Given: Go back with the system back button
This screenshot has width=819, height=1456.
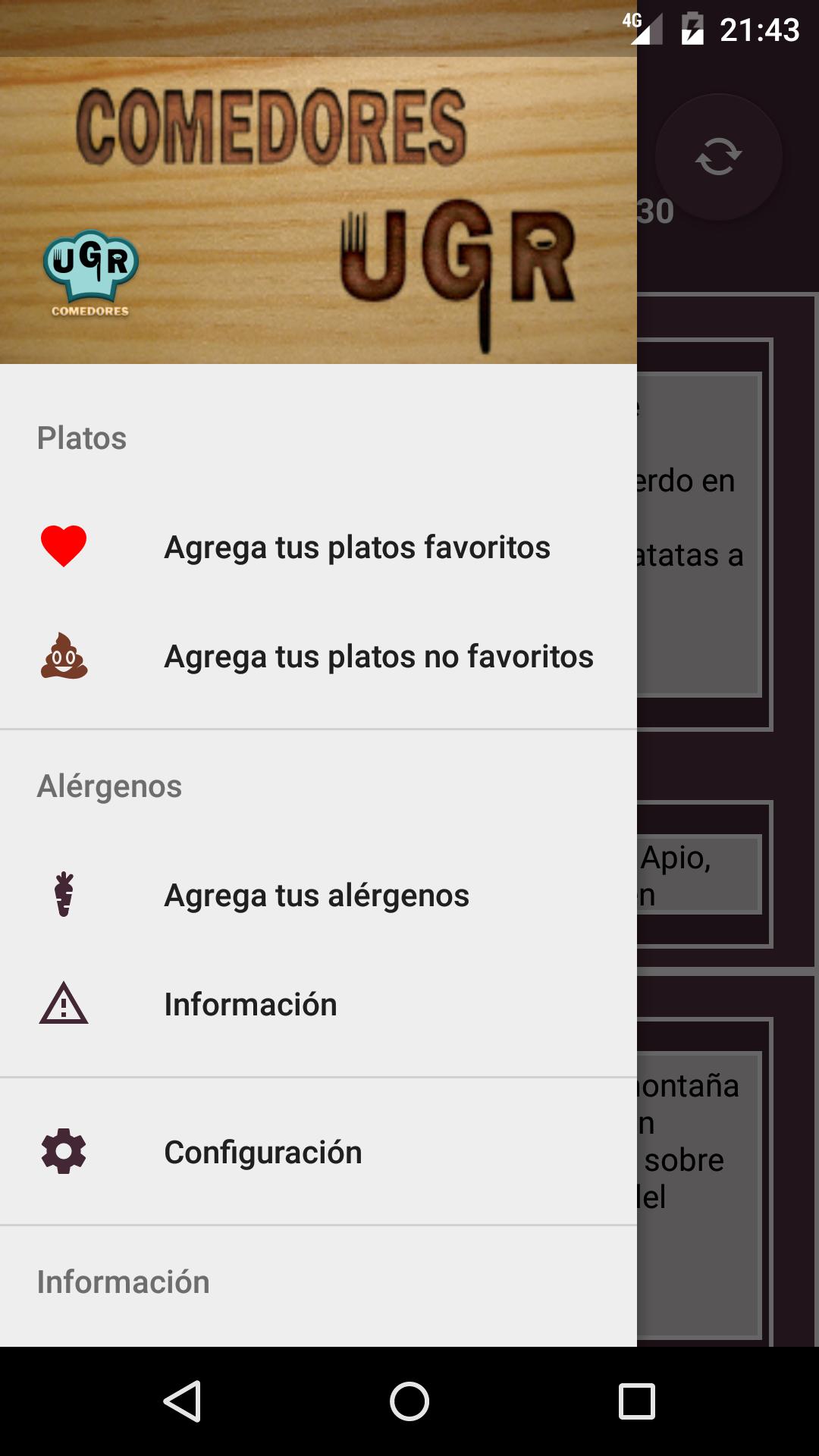Looking at the screenshot, I should (x=182, y=1401).
